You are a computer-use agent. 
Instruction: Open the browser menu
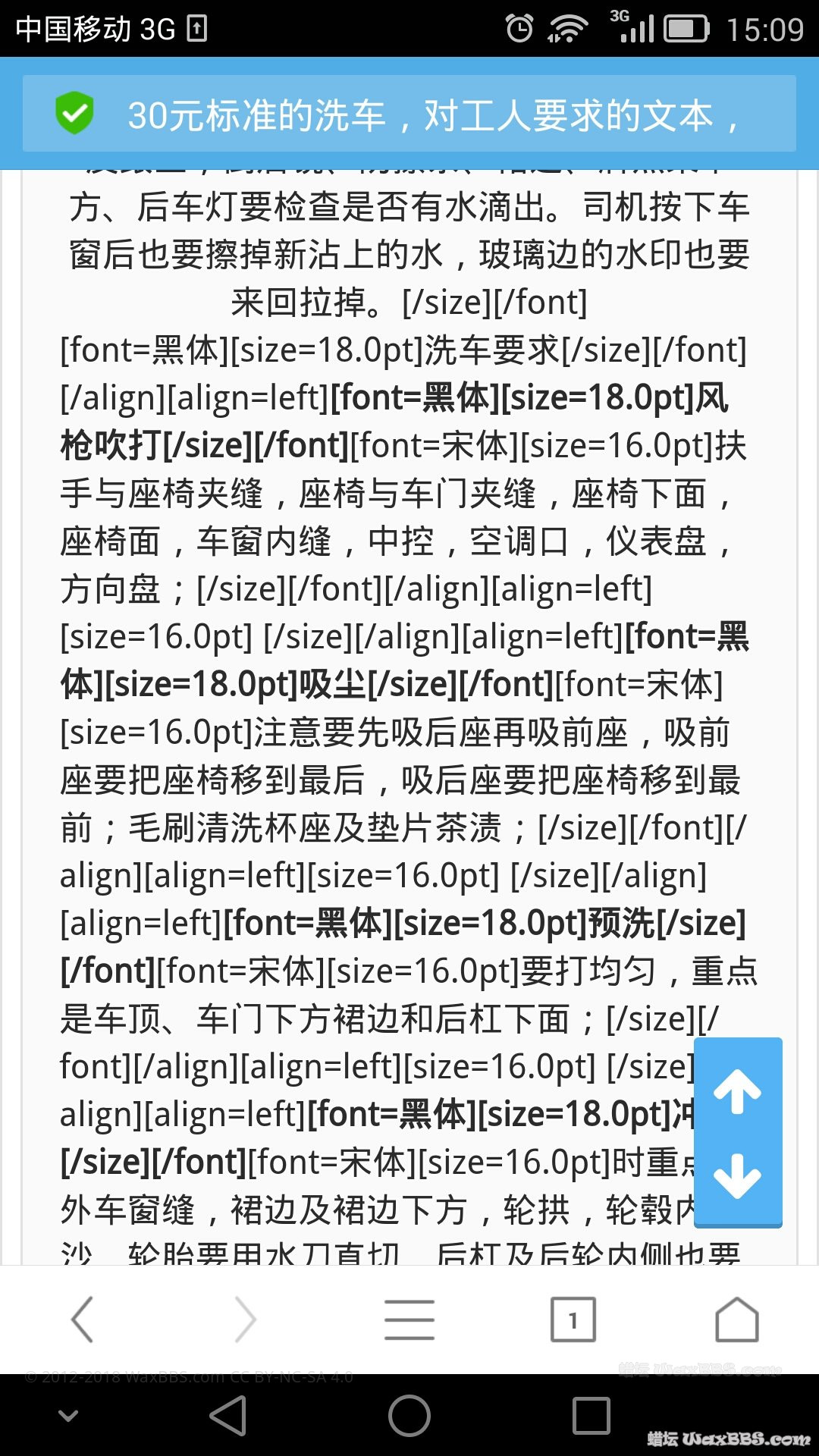point(409,1319)
